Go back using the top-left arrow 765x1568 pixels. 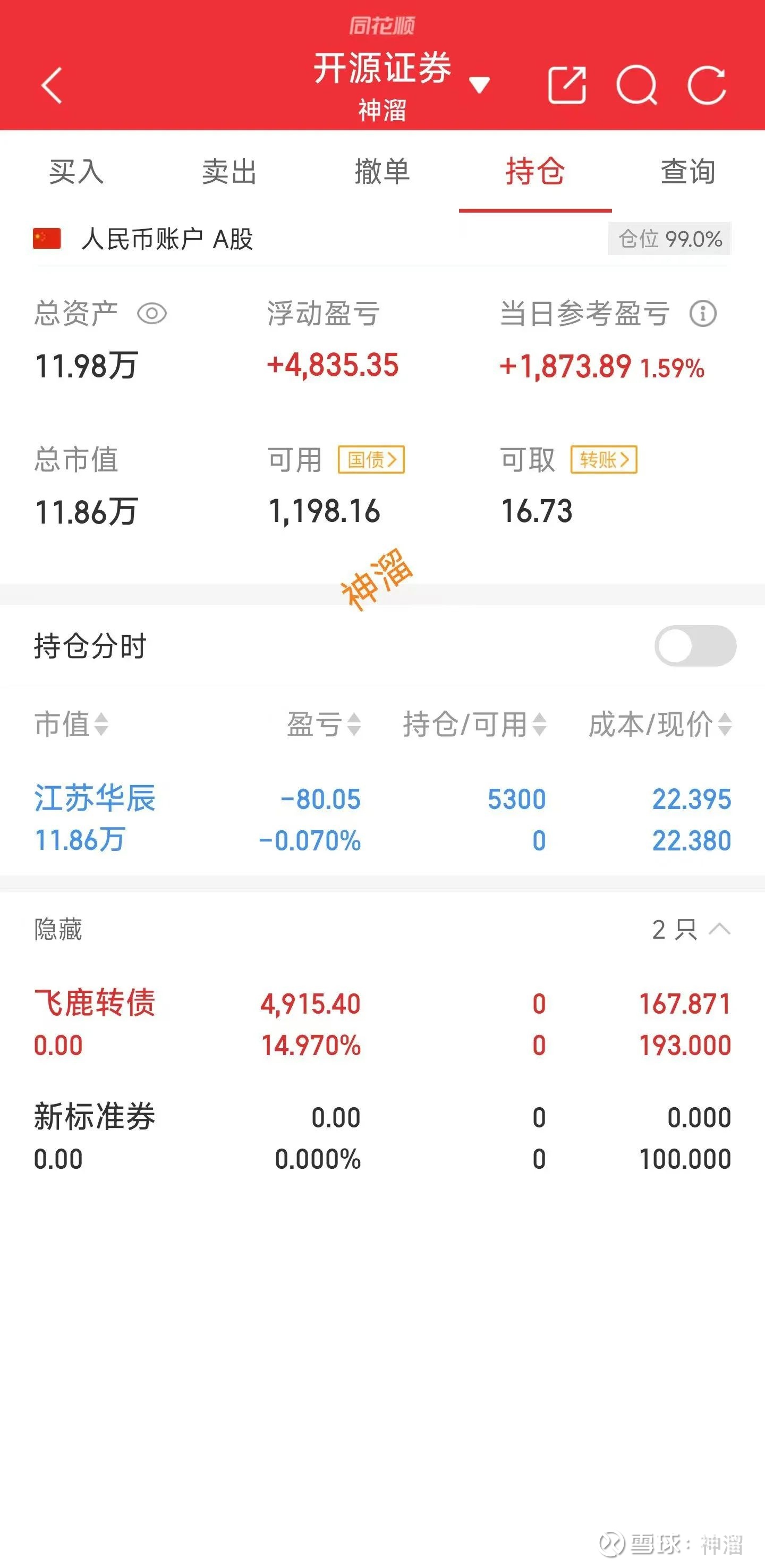pyautogui.click(x=52, y=86)
